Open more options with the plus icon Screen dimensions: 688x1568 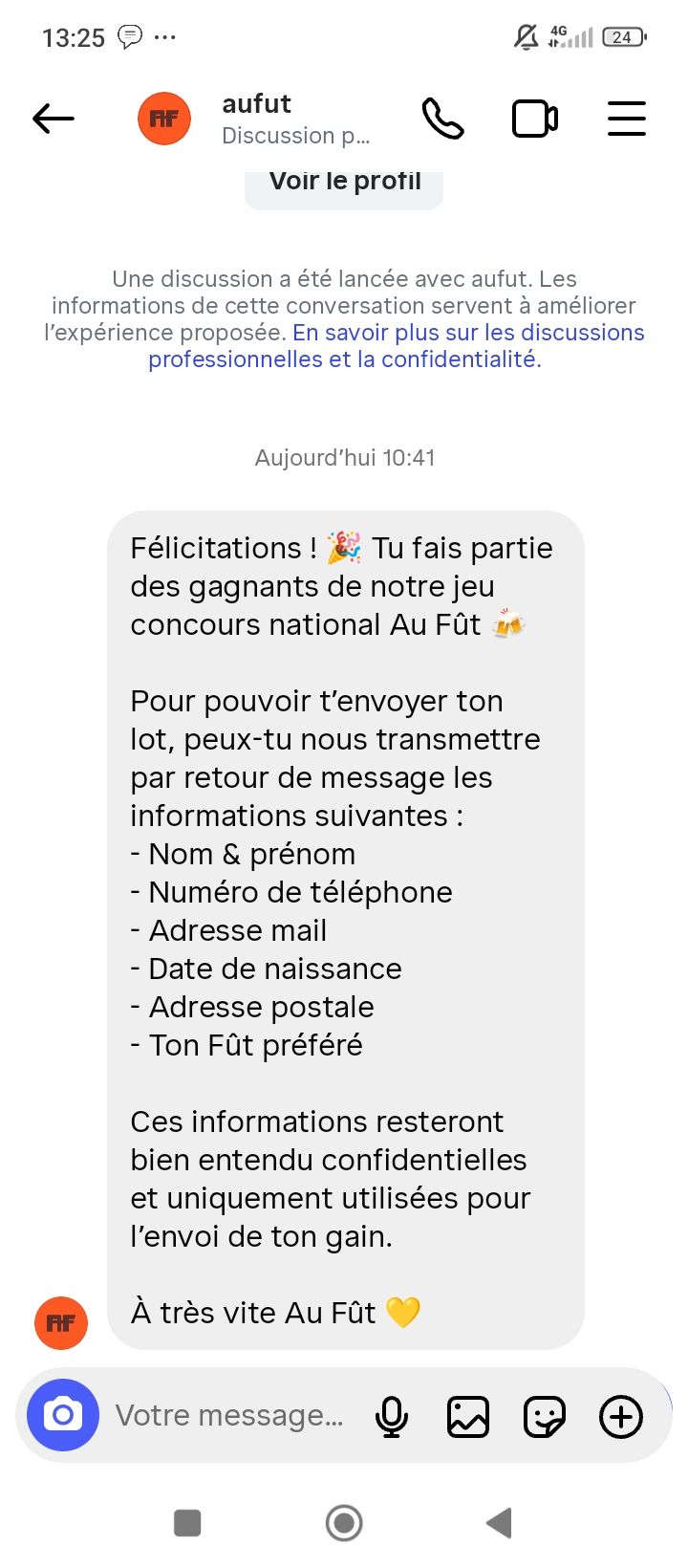click(621, 1416)
